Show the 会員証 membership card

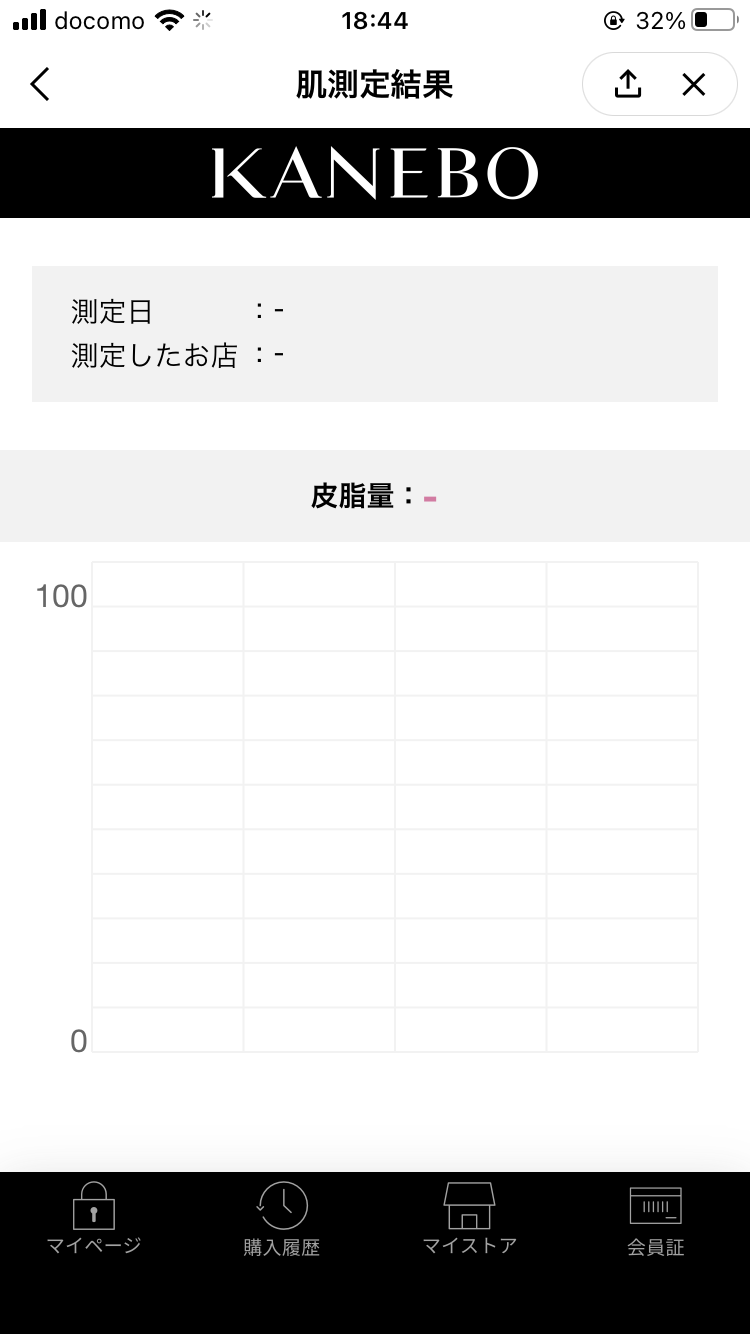(x=656, y=1220)
